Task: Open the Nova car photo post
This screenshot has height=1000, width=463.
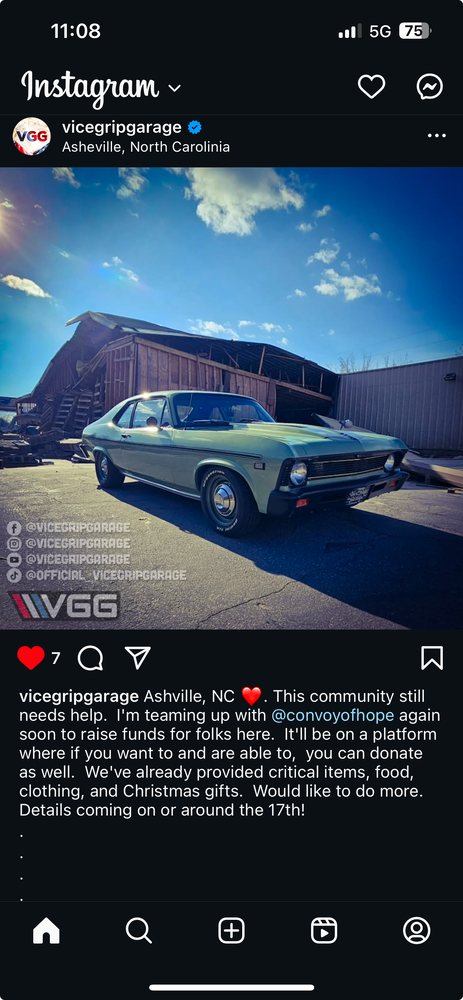Action: [232, 399]
